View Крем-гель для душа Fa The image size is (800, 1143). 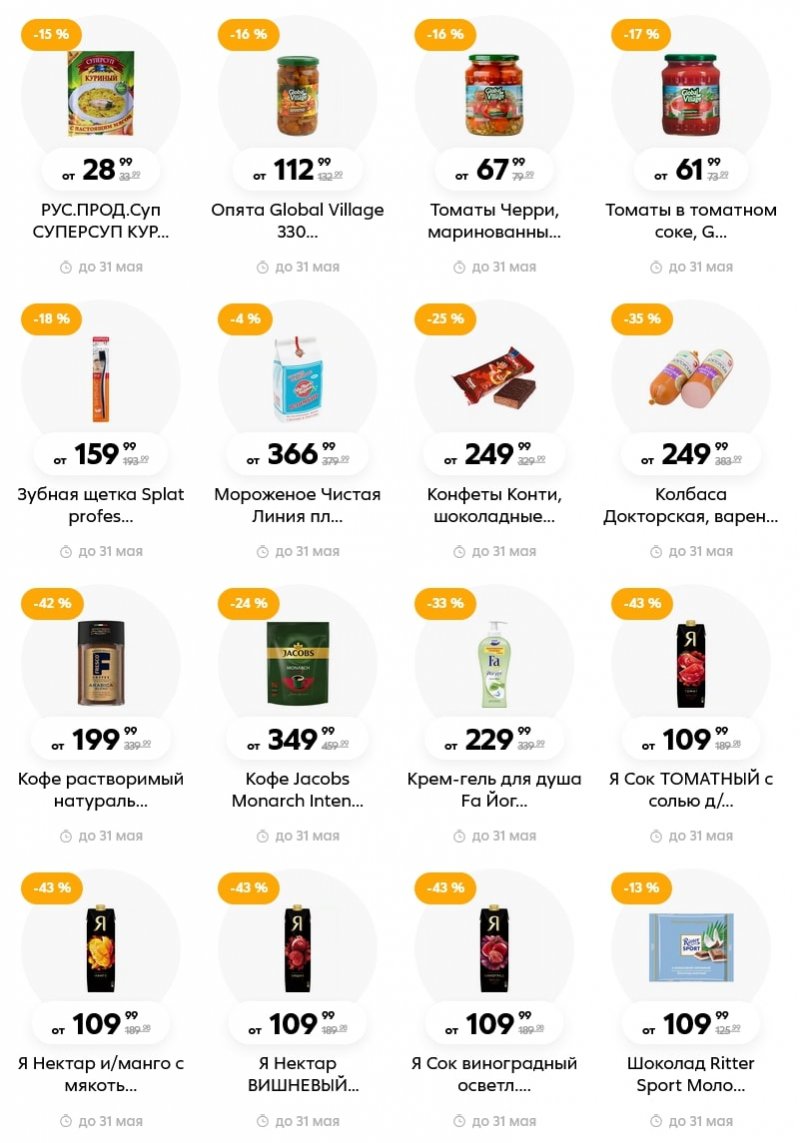pos(494,662)
